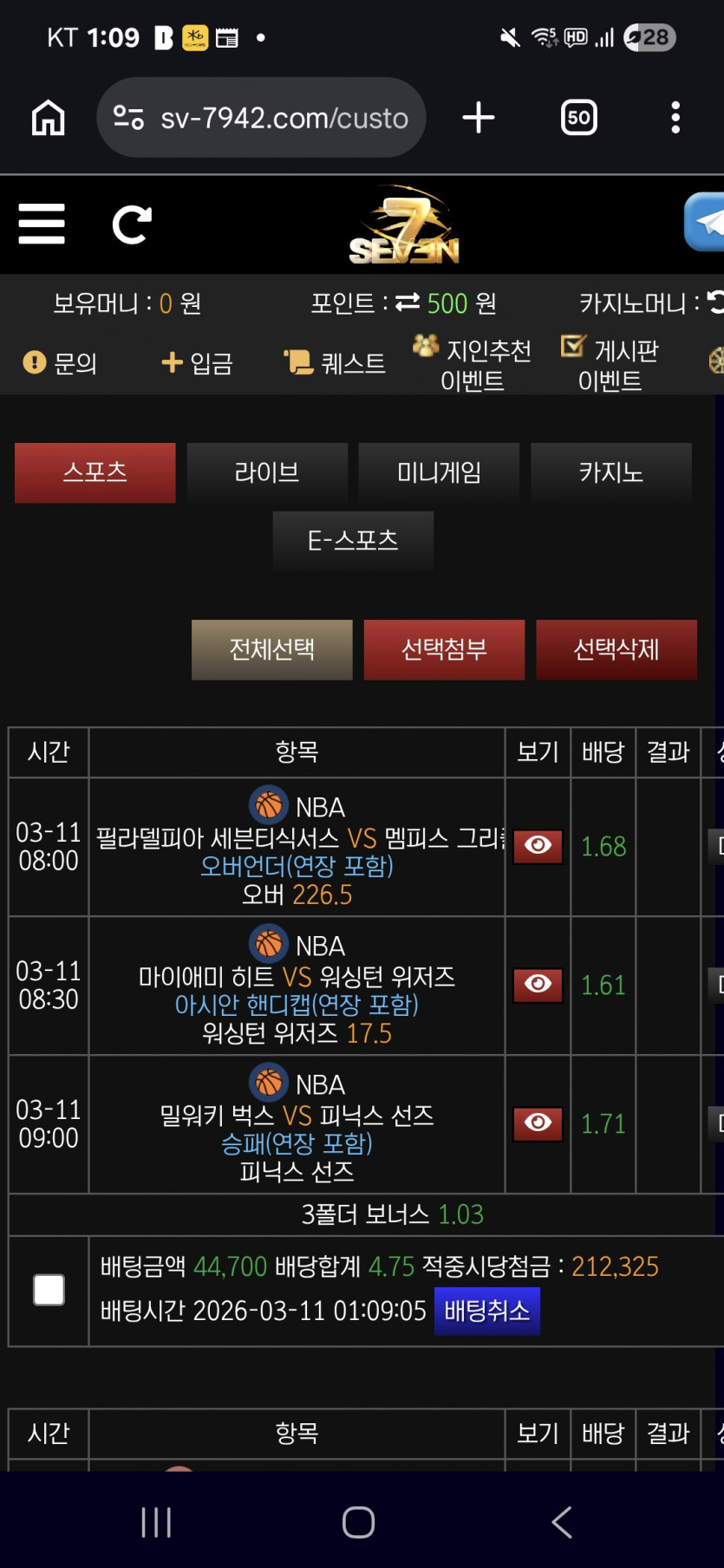The height and width of the screenshot is (1568, 724).
Task: Switch to the 카지노 tab
Action: point(611,472)
